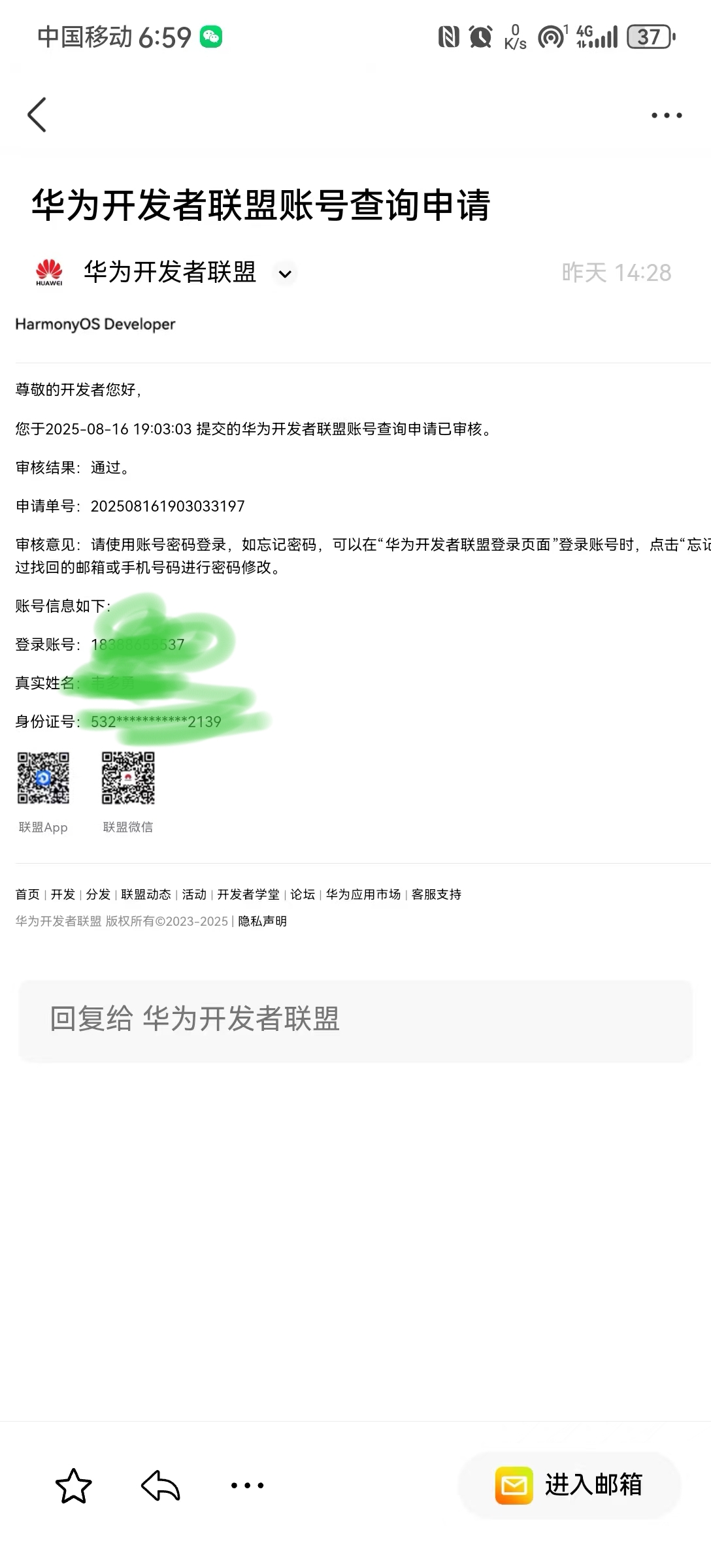
Task: Expand sender details chevron beside 华为开发者联盟
Action: point(285,274)
